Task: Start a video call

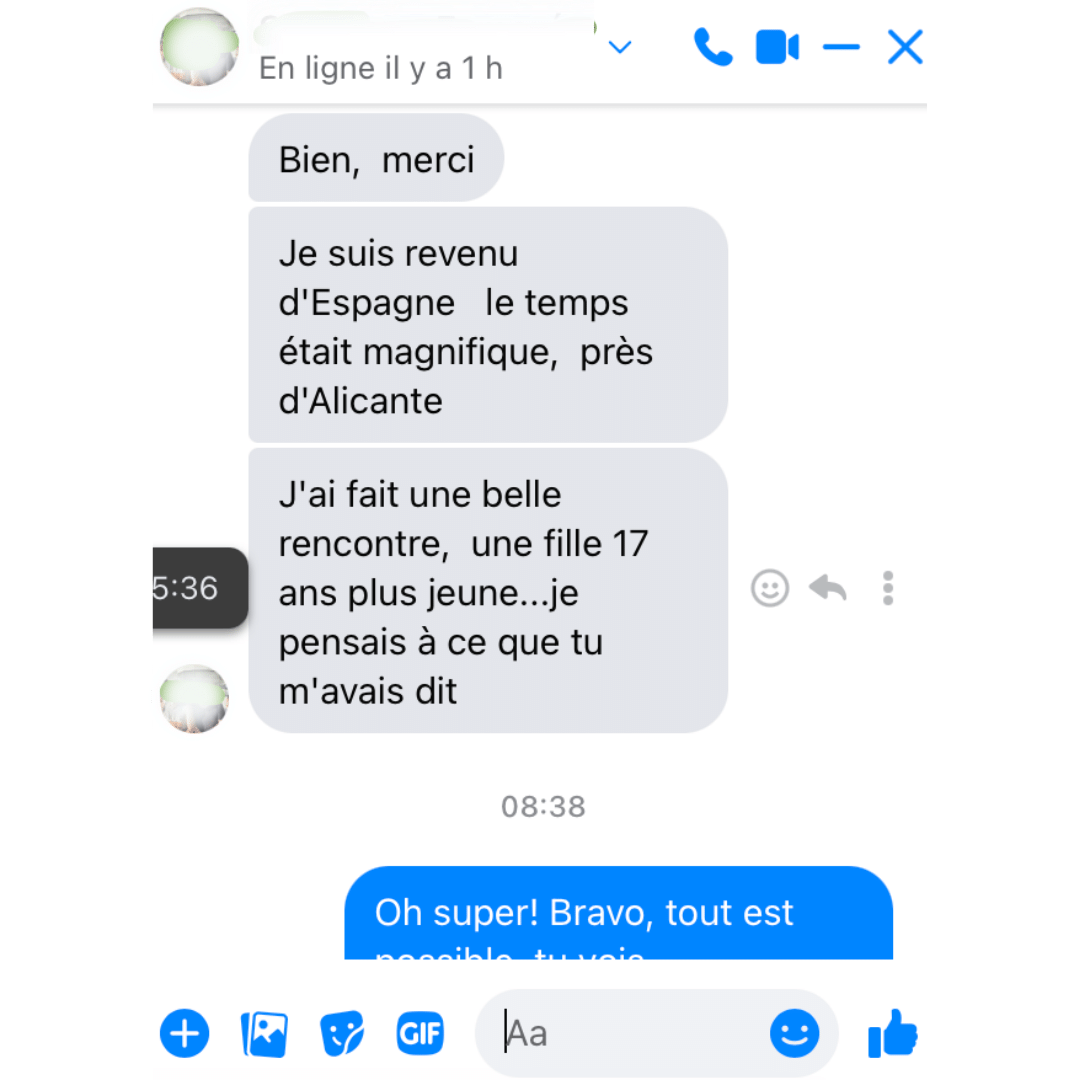Action: (777, 47)
